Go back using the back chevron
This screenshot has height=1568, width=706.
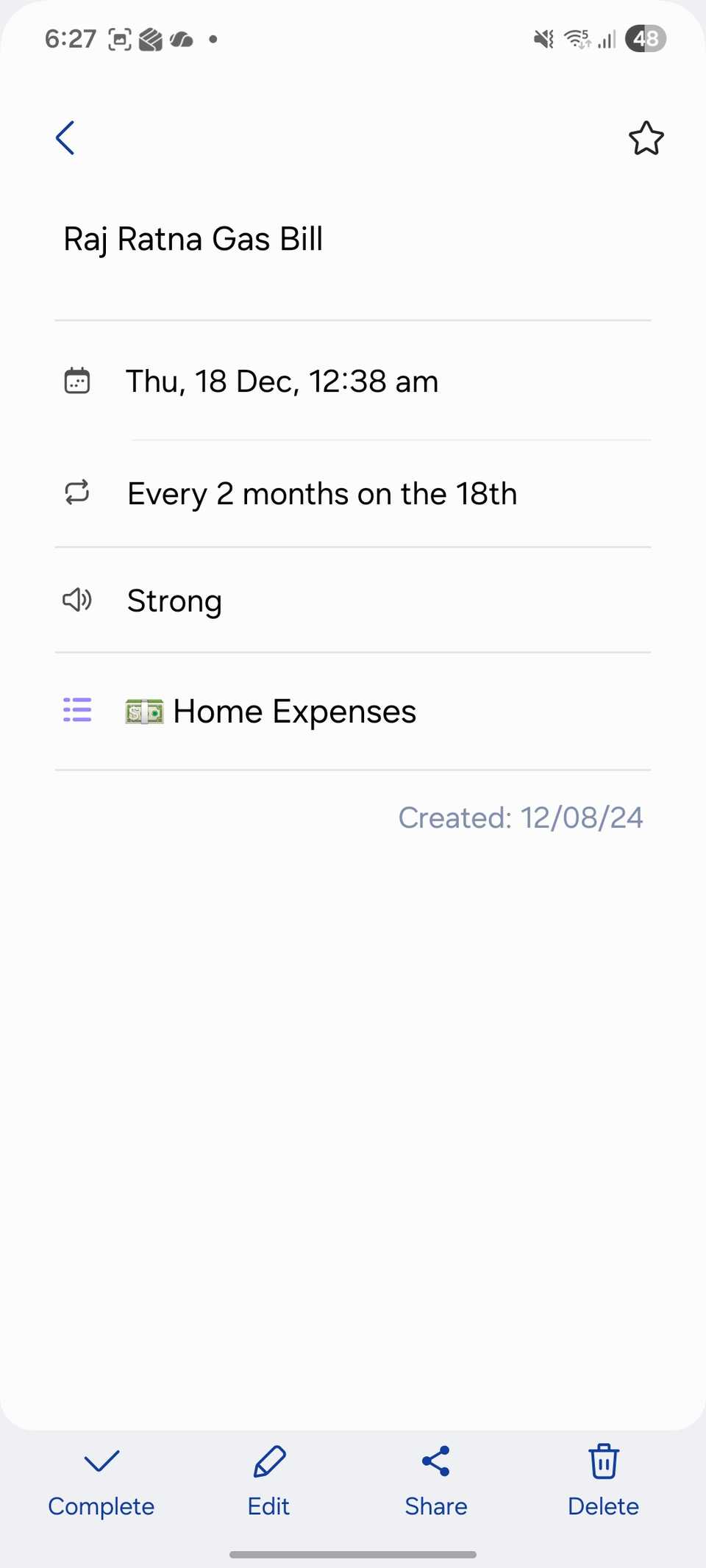tap(65, 137)
